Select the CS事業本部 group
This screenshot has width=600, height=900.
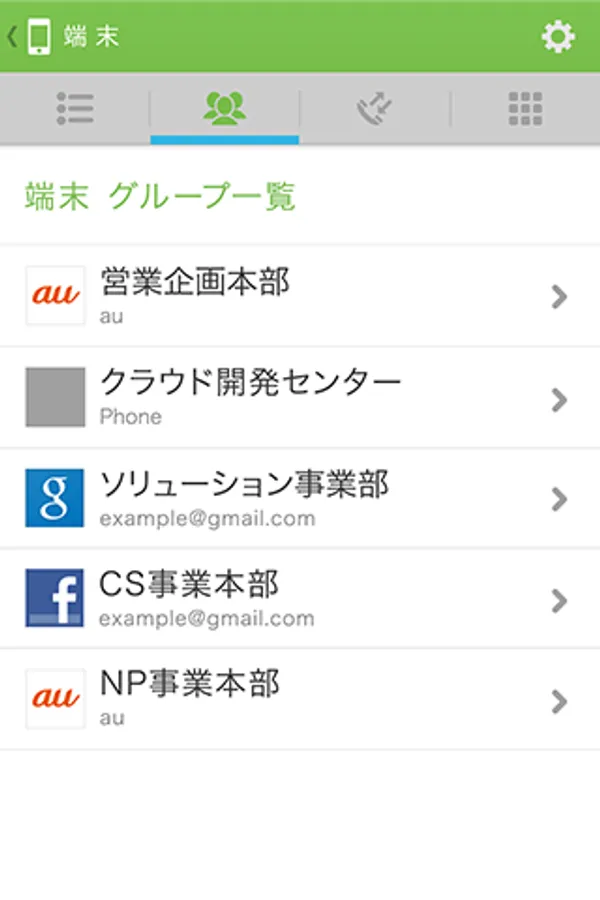tap(299, 598)
